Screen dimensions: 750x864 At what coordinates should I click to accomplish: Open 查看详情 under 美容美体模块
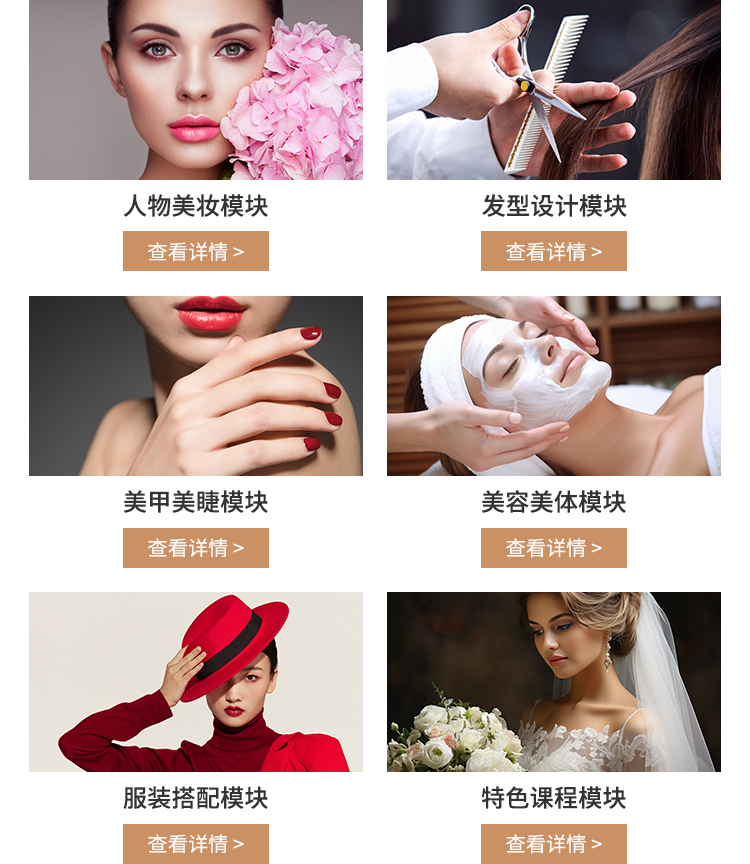click(x=554, y=548)
